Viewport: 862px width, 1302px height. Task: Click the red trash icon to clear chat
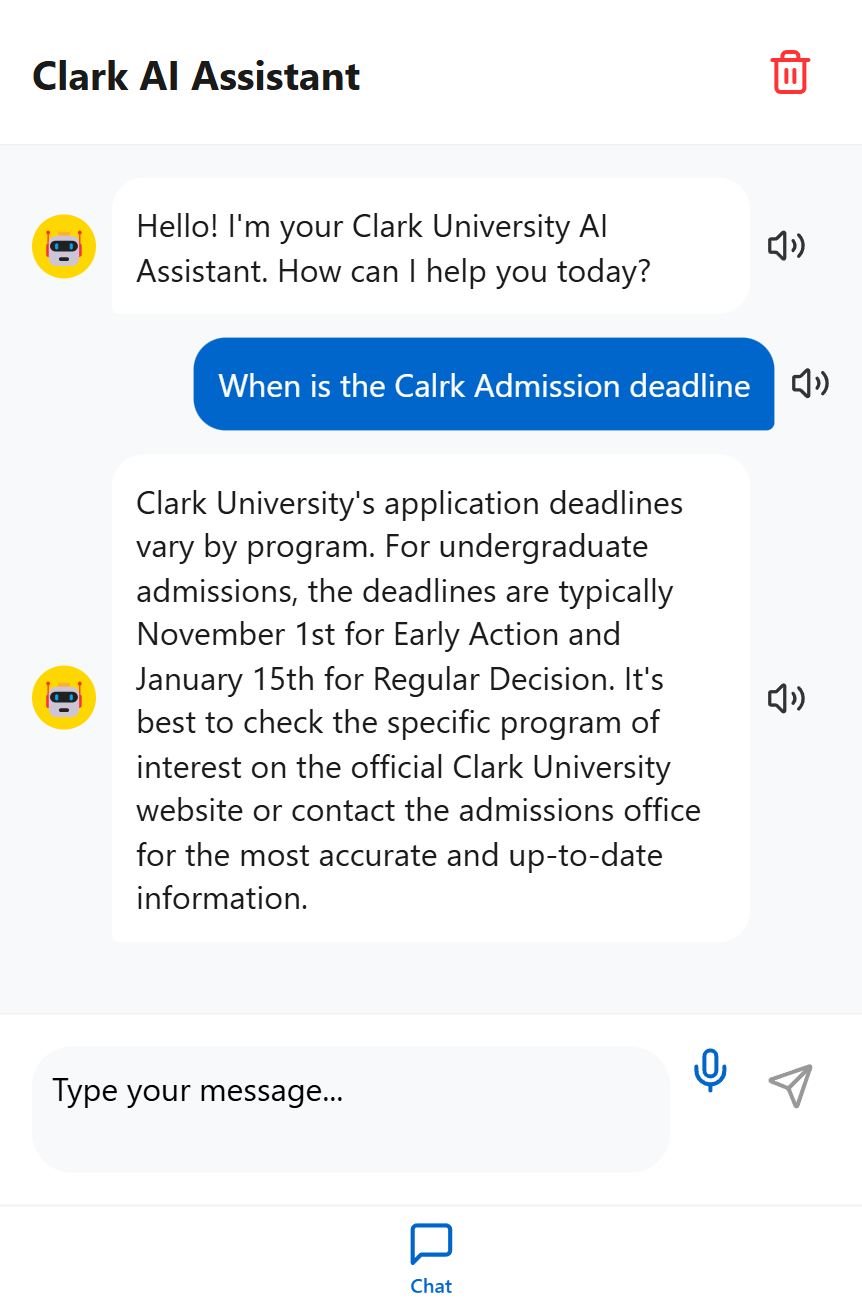790,72
